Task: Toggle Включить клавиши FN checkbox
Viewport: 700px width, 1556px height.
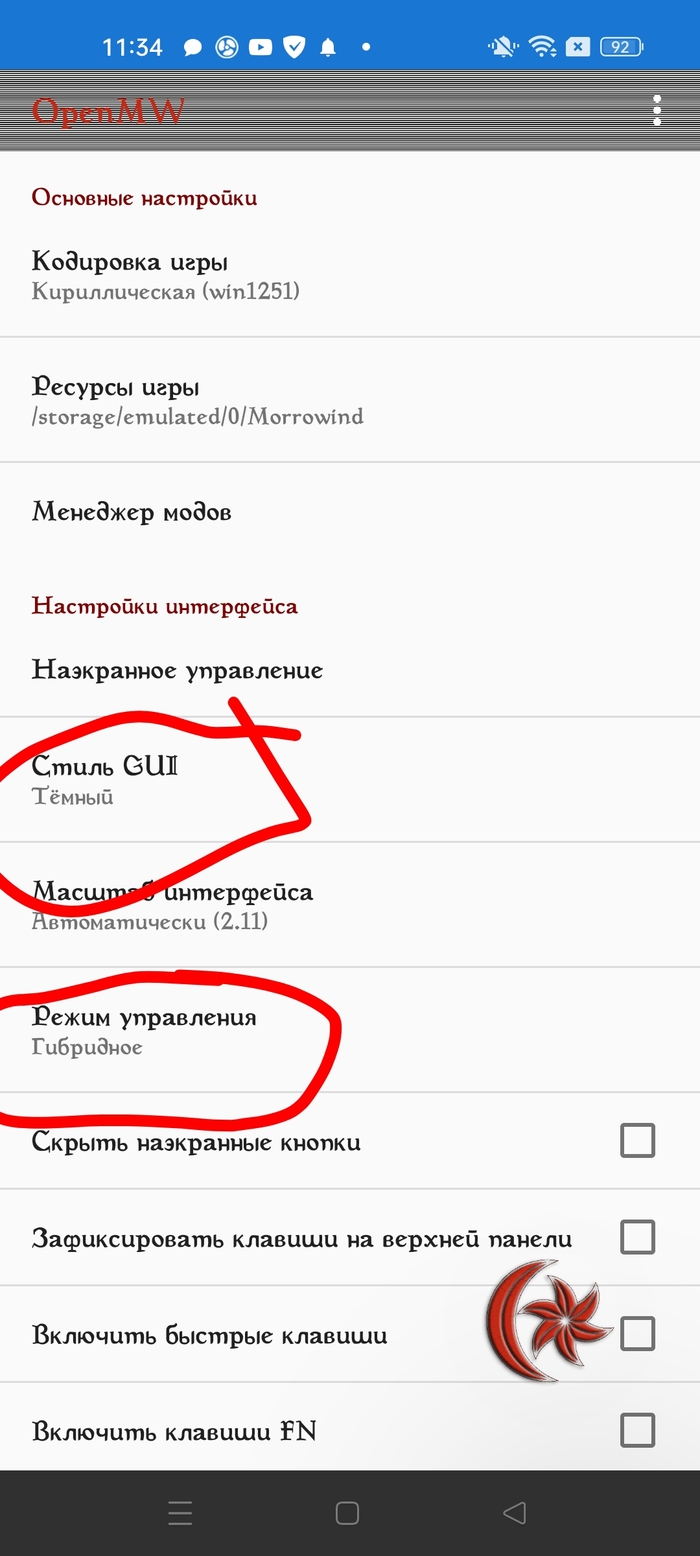Action: coord(637,1430)
